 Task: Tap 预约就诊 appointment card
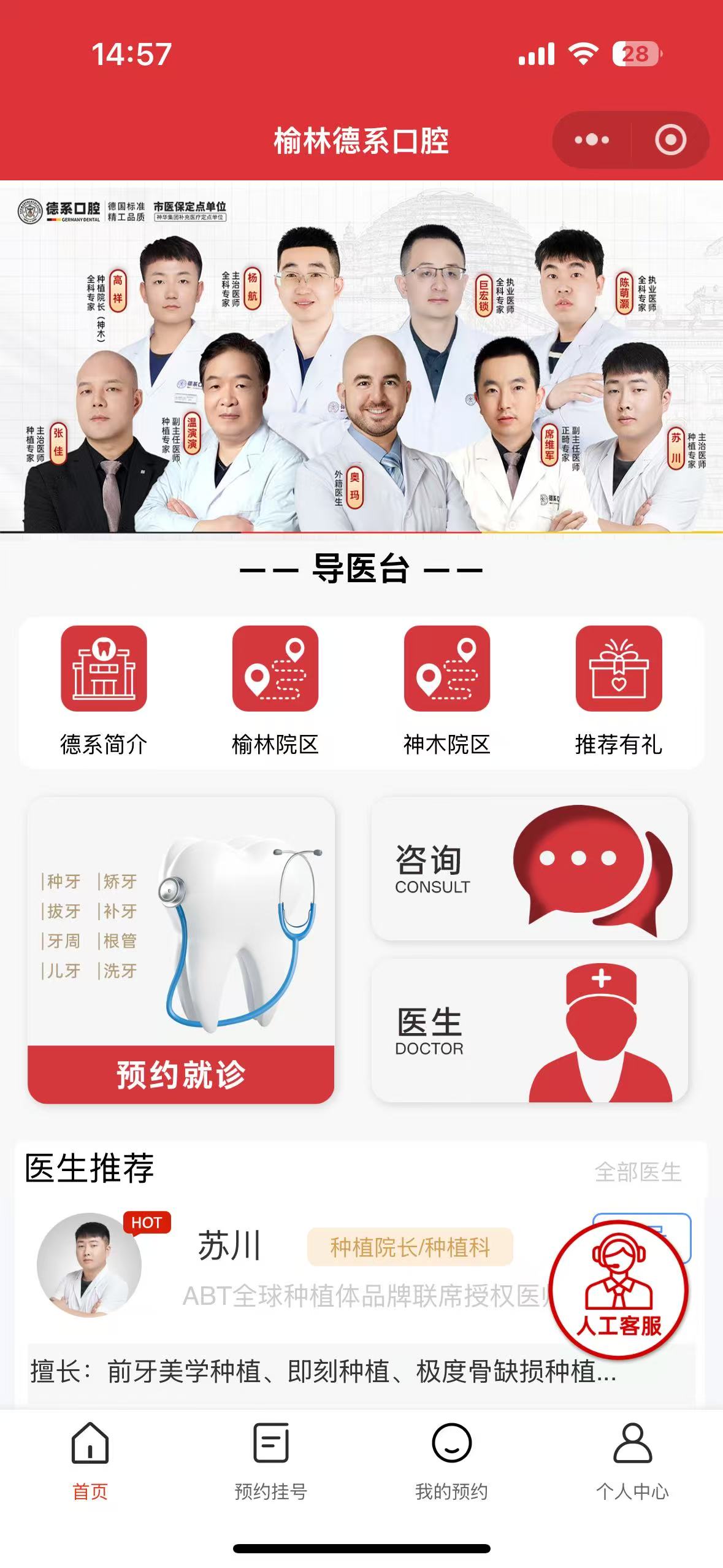tap(181, 951)
